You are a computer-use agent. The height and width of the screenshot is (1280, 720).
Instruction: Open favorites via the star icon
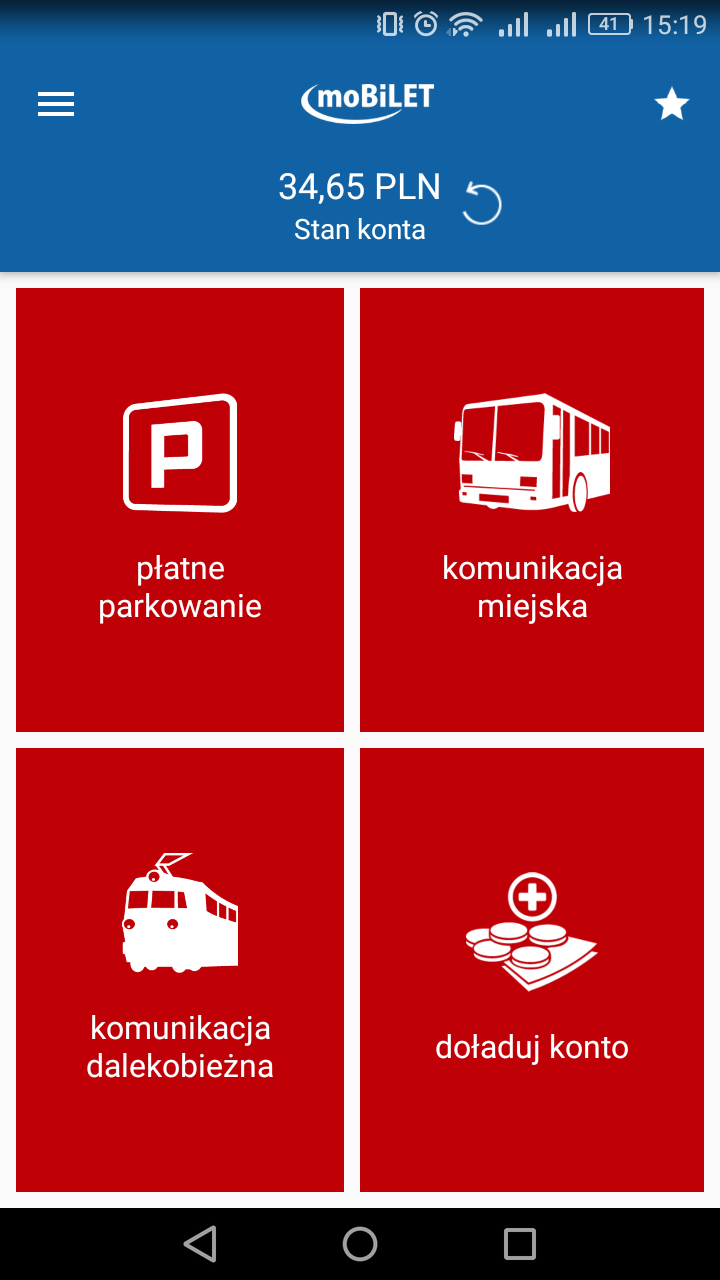[x=672, y=104]
